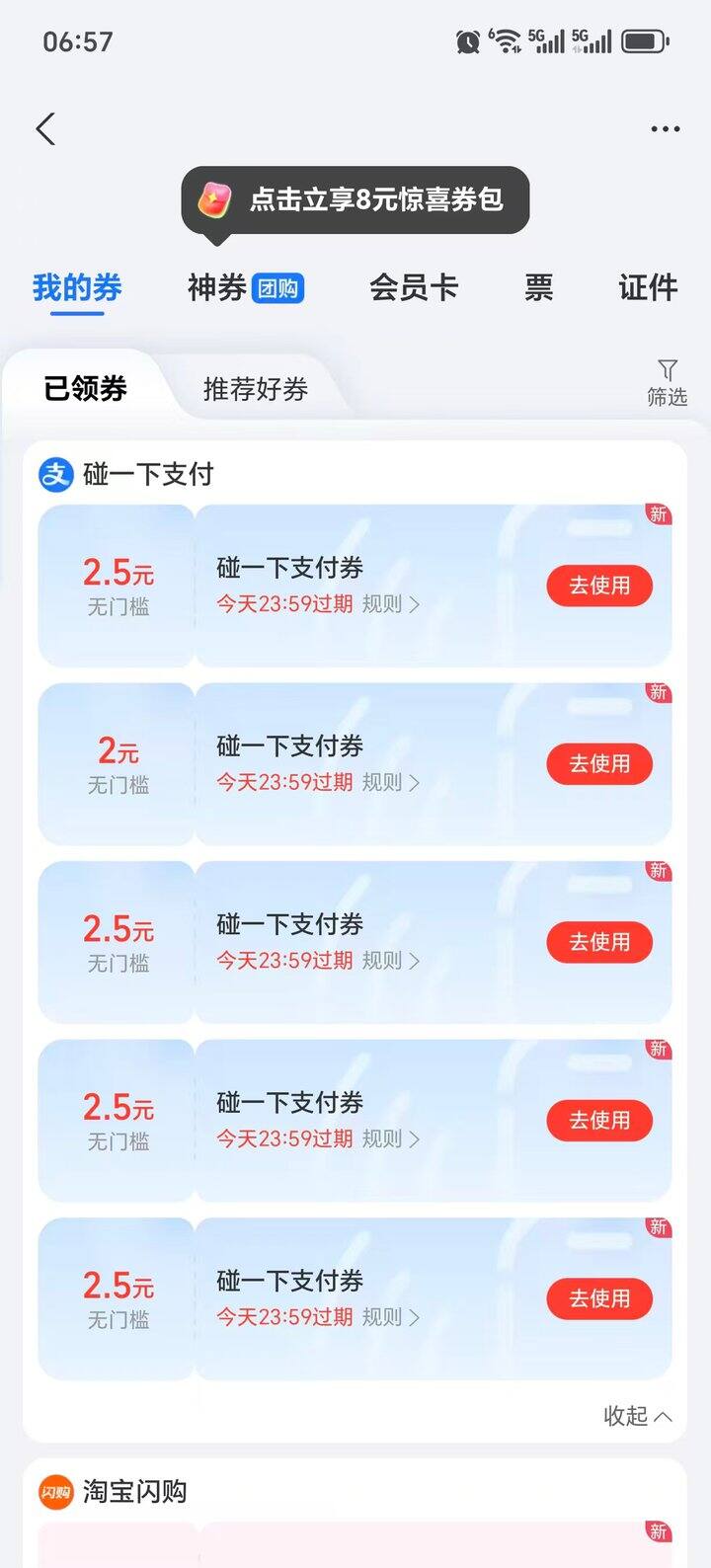Open the 会员卡 tab
This screenshot has height=1568, width=711.
[414, 287]
